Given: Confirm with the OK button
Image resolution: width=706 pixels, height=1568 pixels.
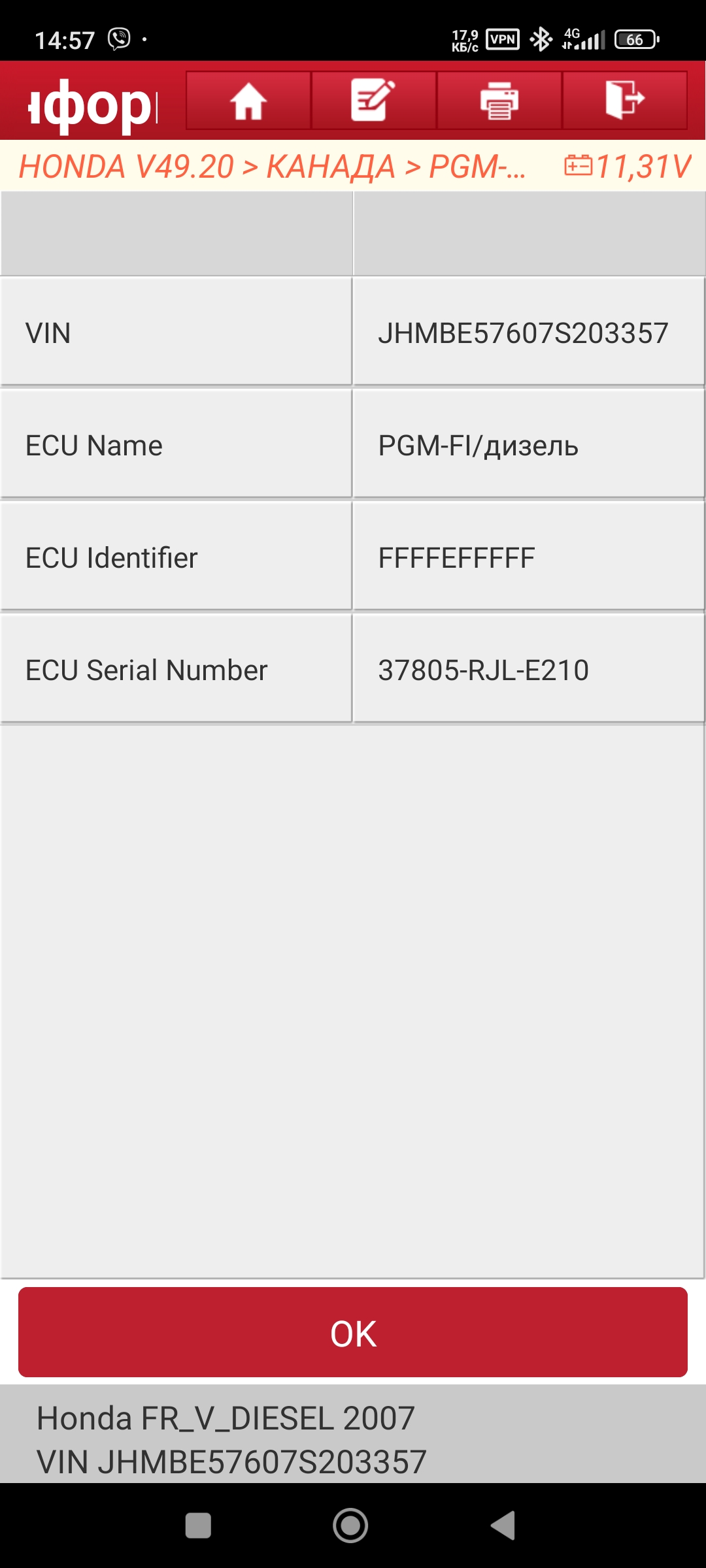Looking at the screenshot, I should pyautogui.click(x=353, y=1333).
